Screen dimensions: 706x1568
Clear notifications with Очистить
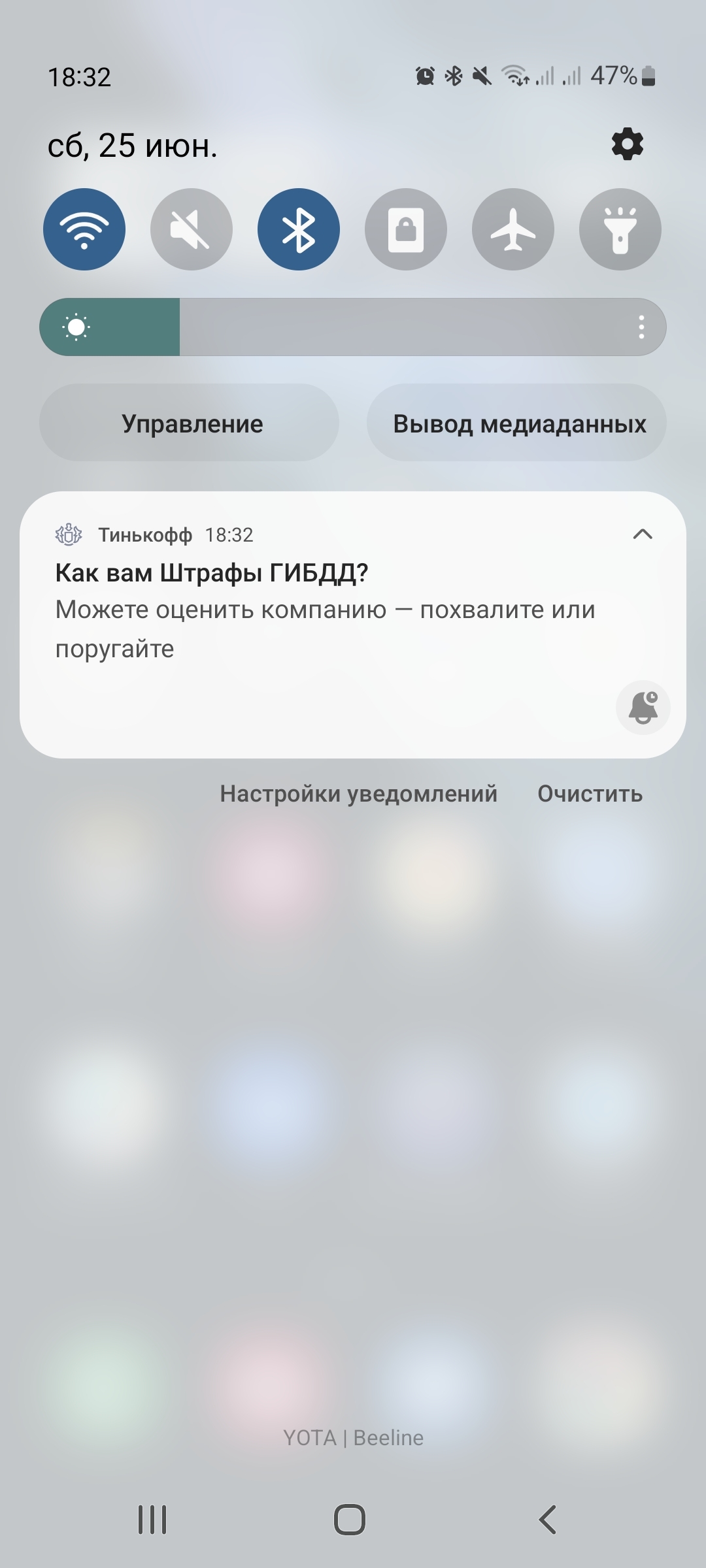coord(590,794)
